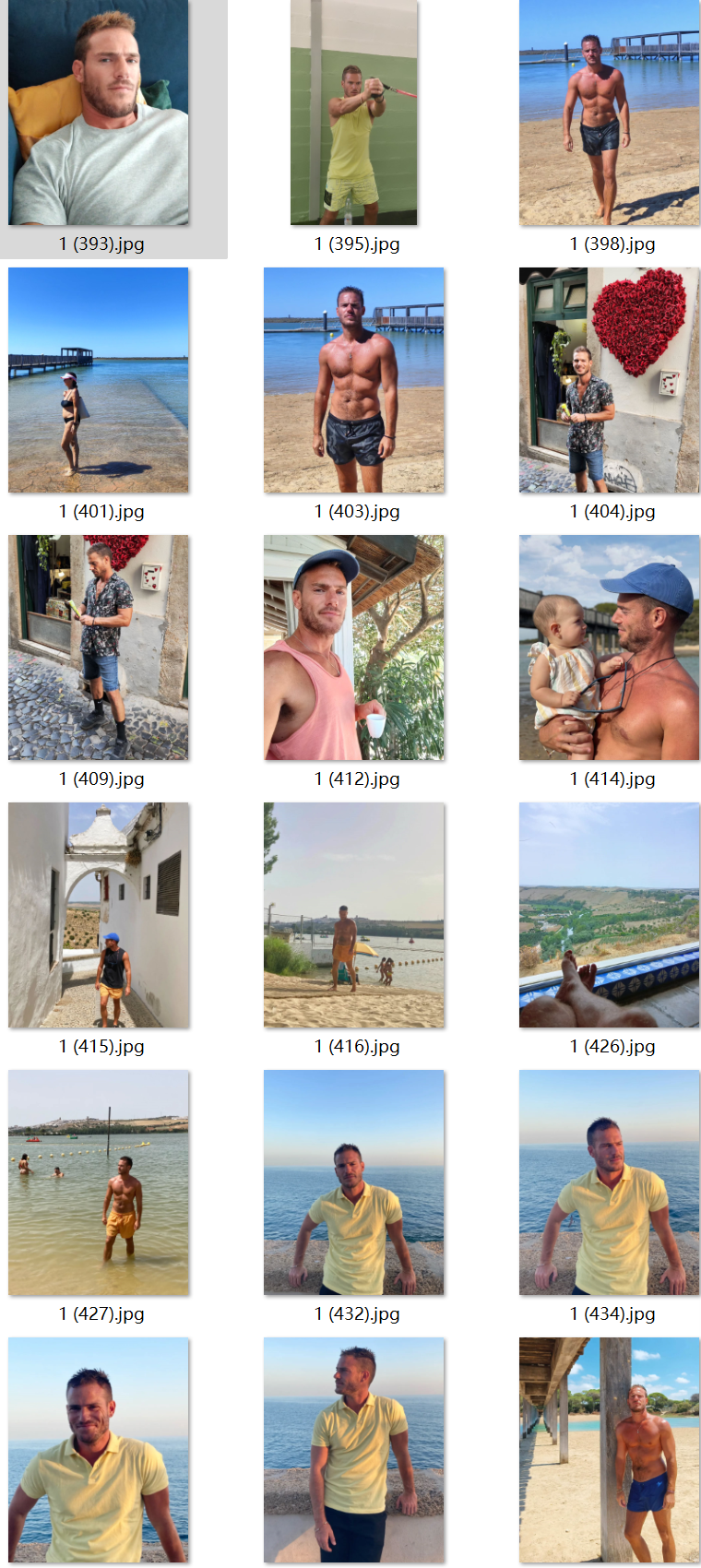Viewport: 701px width, 1568px height.
Task: Open the file 1 (416).jpg
Action: click(354, 915)
